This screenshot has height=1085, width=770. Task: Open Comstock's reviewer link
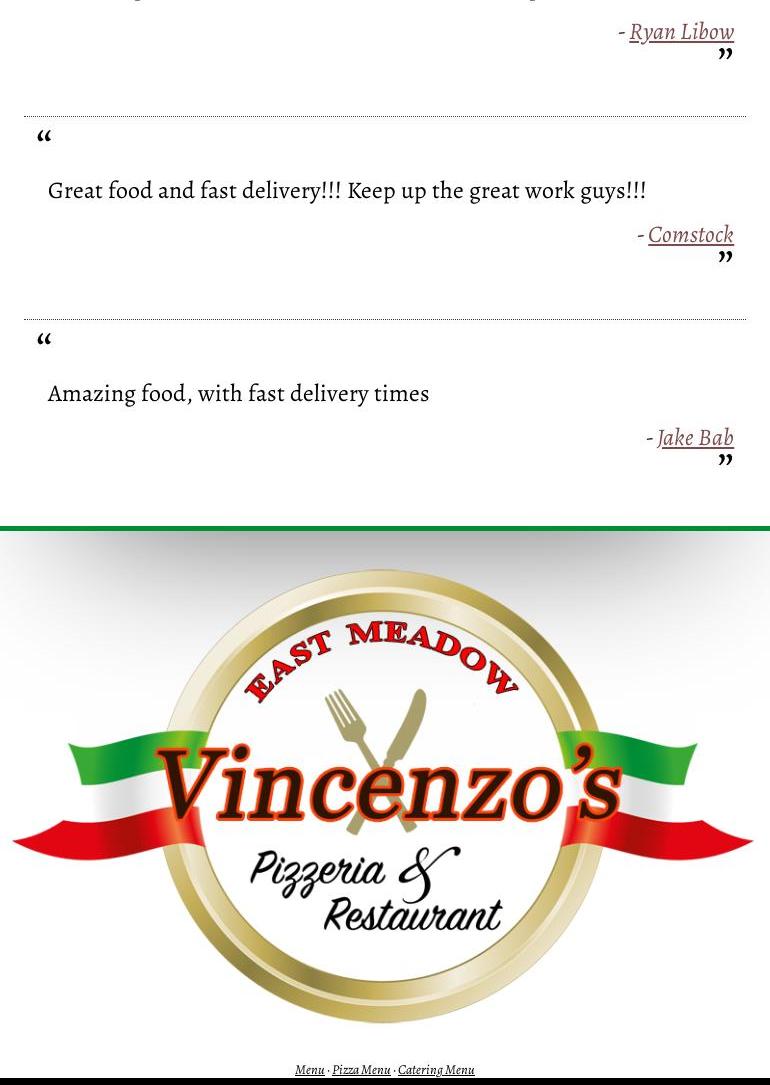click(690, 235)
